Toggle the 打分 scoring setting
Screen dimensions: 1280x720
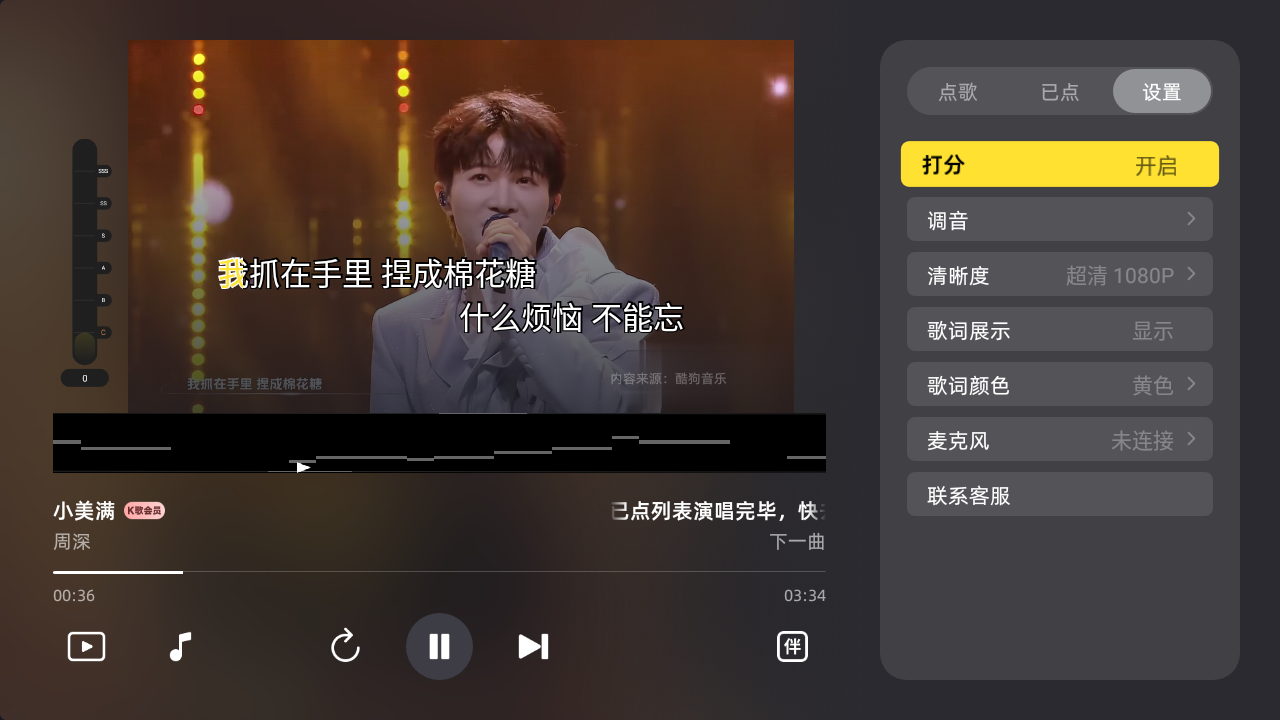(x=1060, y=165)
